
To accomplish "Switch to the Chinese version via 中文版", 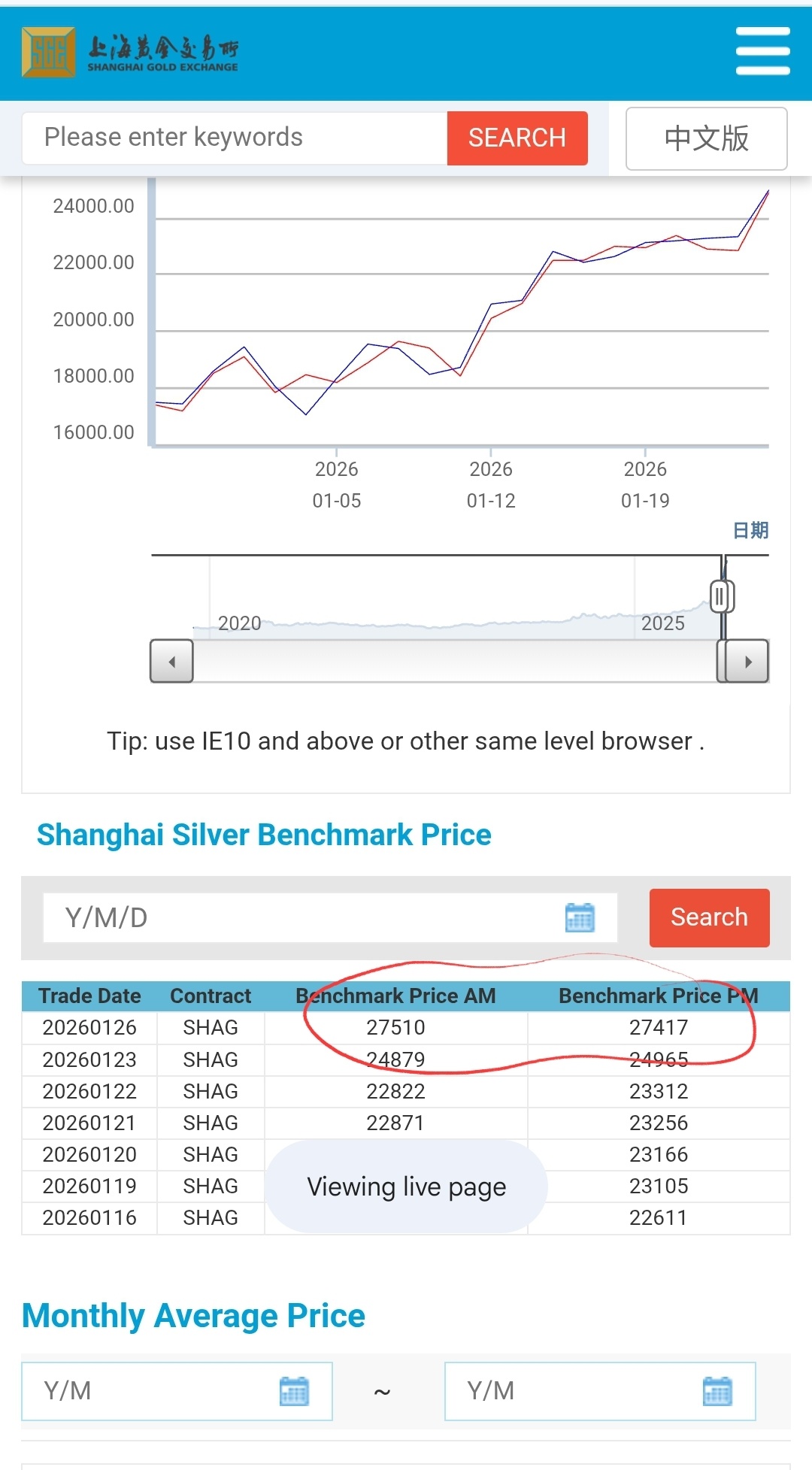I will pos(705,139).
